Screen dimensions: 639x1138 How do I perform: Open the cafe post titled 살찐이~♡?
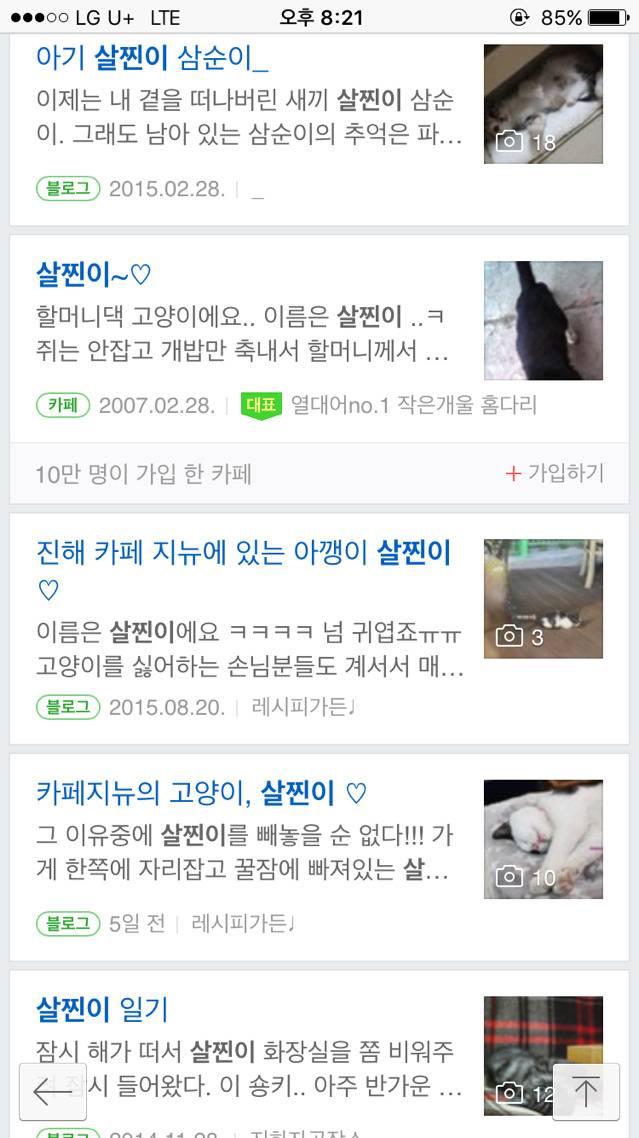(94, 274)
